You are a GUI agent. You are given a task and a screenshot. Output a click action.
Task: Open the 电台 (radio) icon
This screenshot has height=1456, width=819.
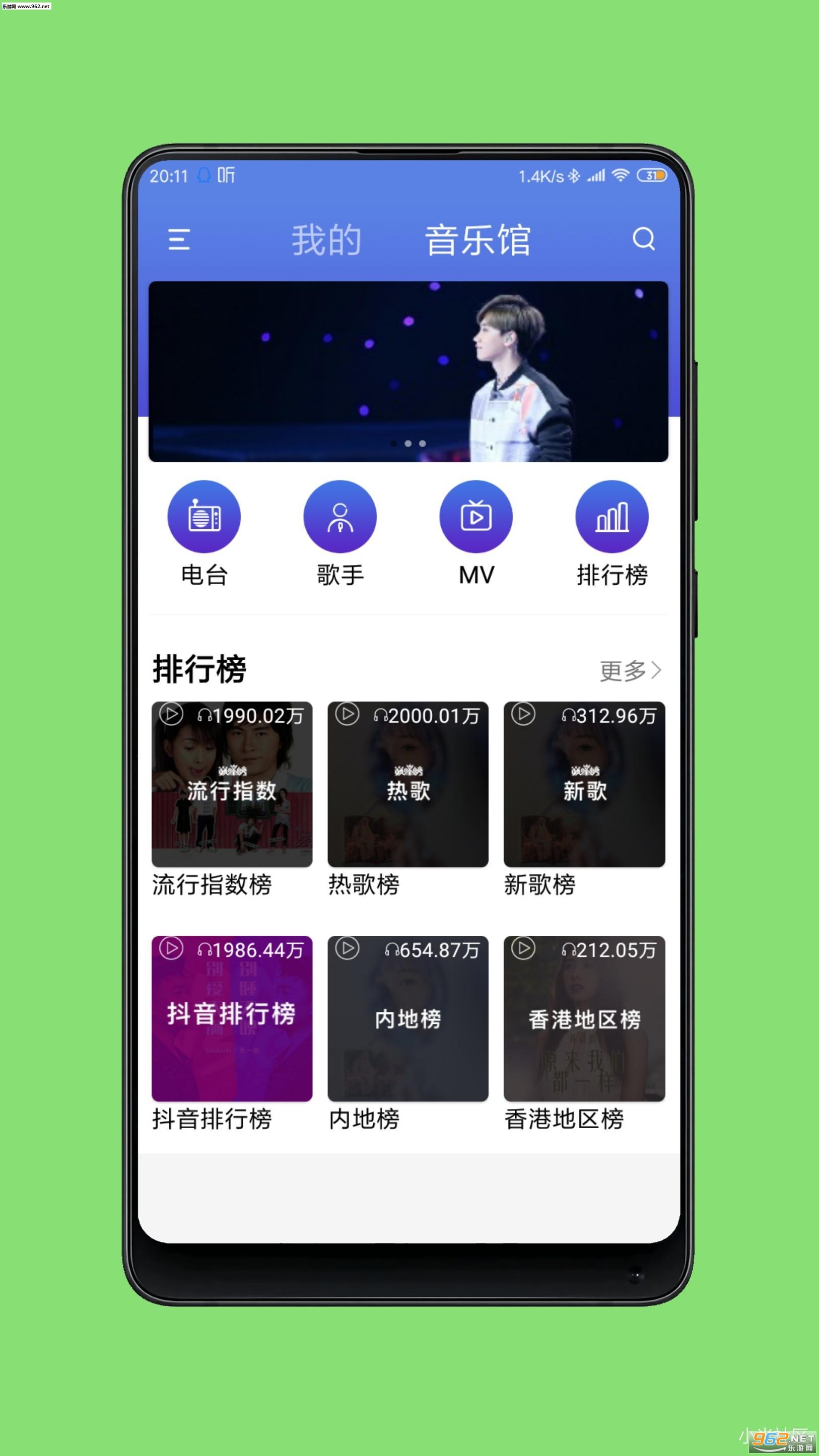[204, 516]
